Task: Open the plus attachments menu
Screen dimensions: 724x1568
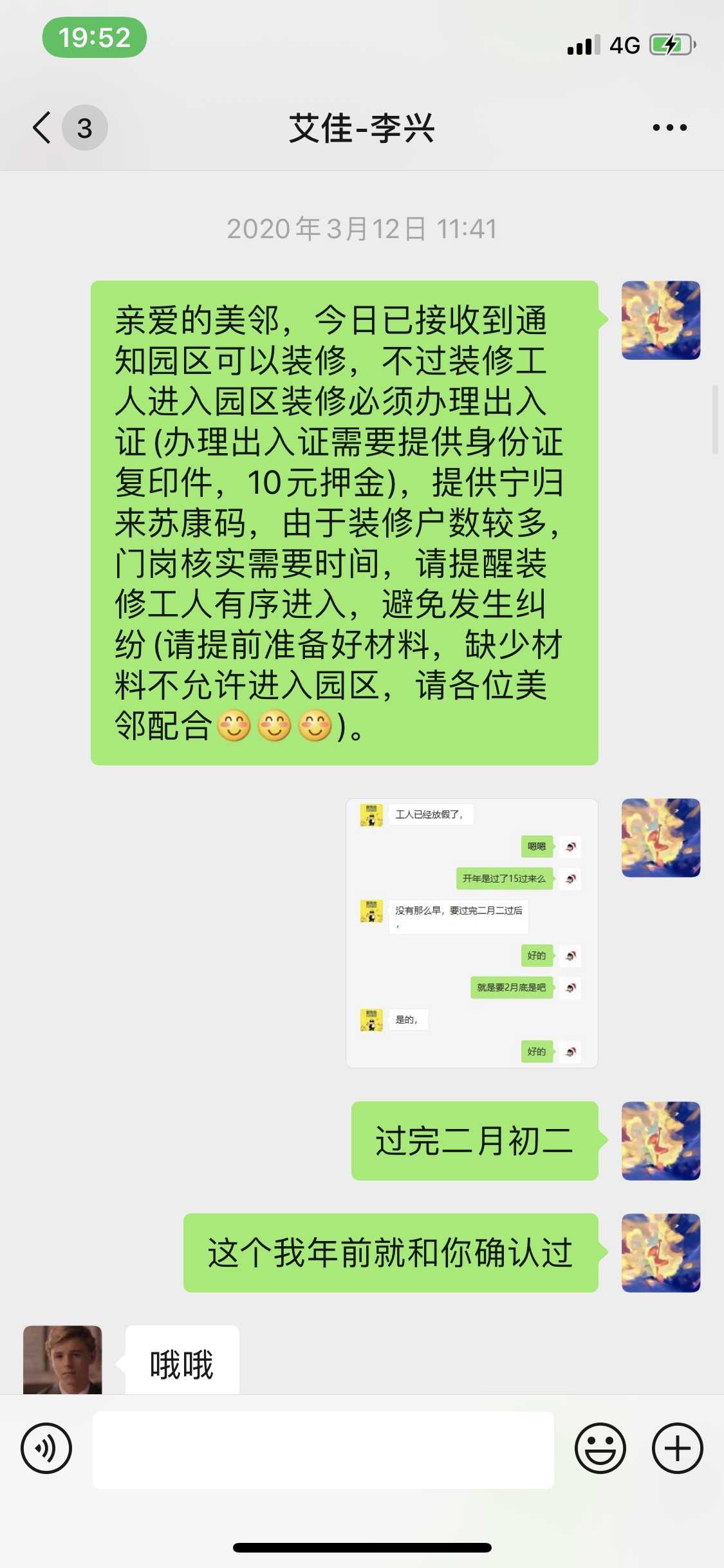Action: (677, 1449)
